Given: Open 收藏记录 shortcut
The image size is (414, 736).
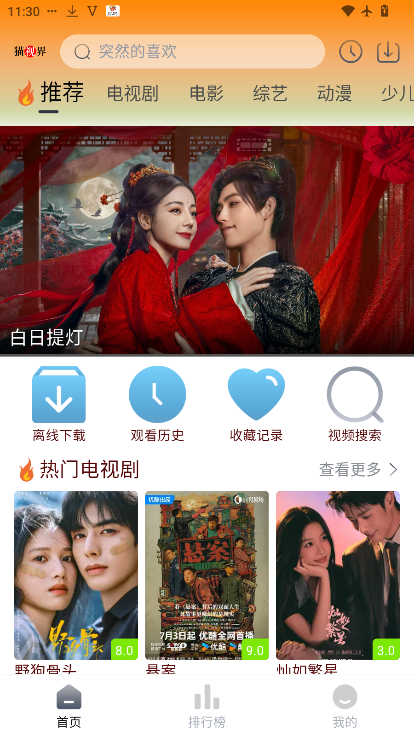Looking at the screenshot, I should 256,404.
